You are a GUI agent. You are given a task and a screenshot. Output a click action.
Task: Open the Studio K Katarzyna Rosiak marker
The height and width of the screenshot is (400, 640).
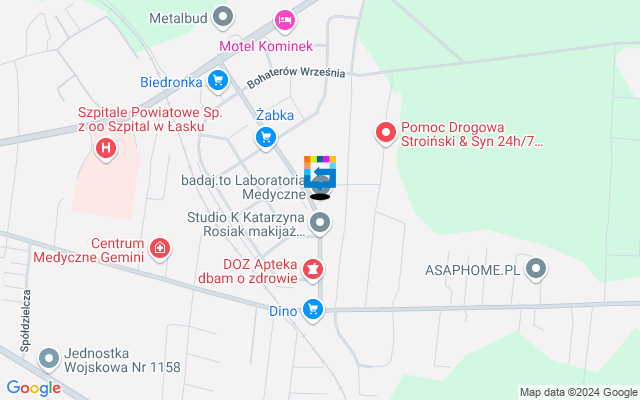click(x=320, y=222)
